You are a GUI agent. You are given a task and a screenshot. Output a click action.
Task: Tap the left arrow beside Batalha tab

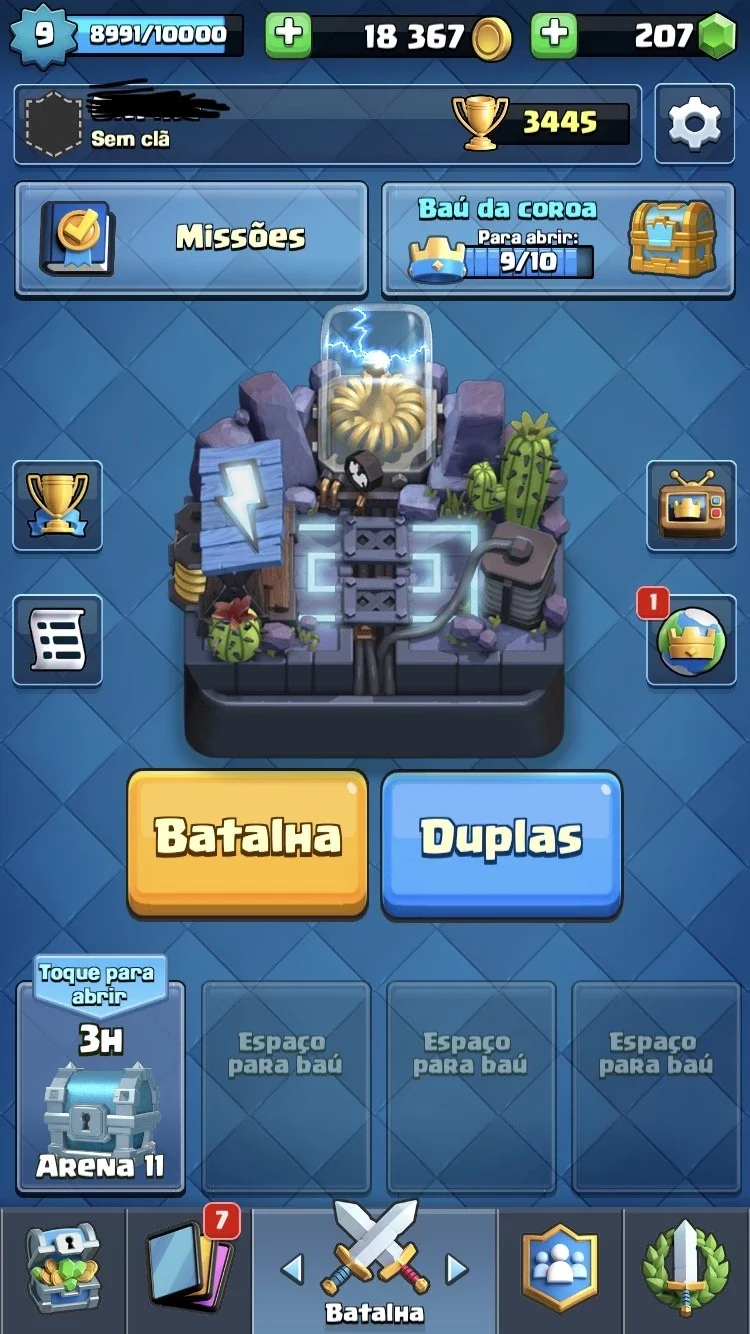tap(292, 1269)
